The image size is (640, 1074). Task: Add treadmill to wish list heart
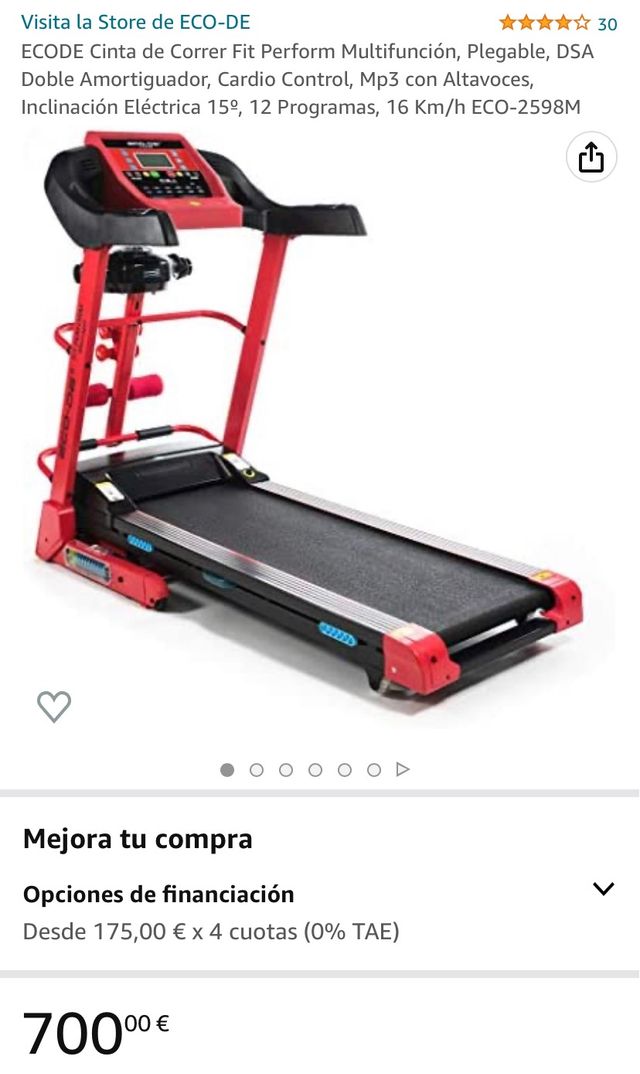[x=54, y=707]
